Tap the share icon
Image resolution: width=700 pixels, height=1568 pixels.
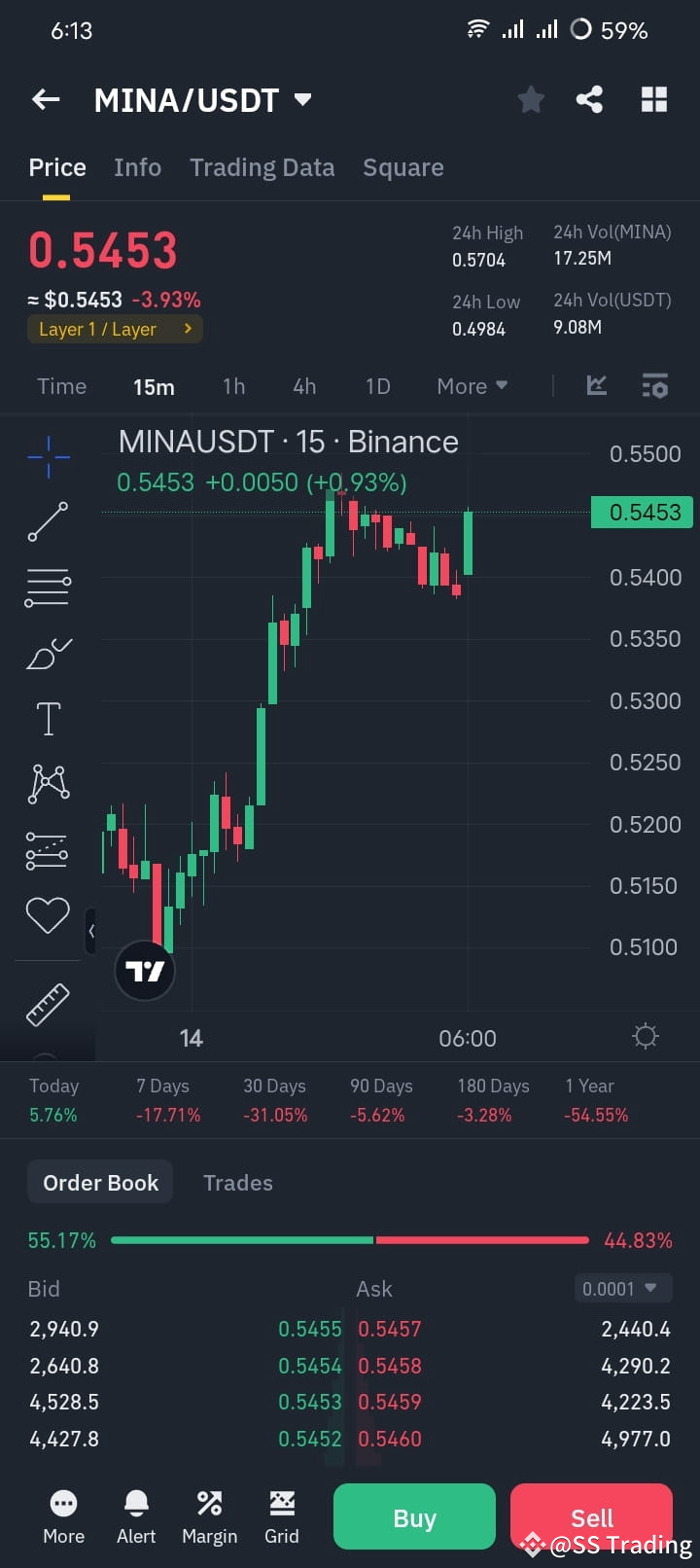point(588,98)
